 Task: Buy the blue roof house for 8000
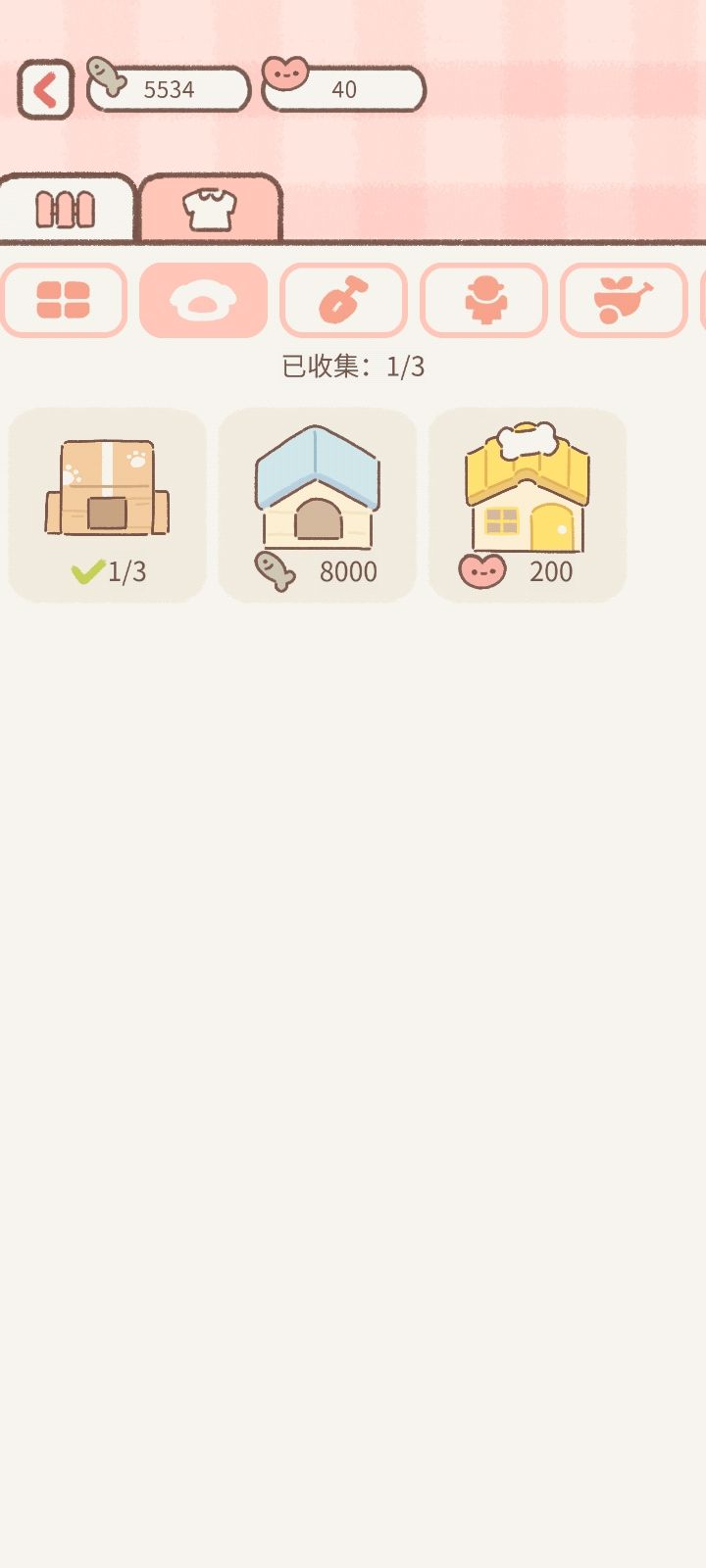coord(317,505)
